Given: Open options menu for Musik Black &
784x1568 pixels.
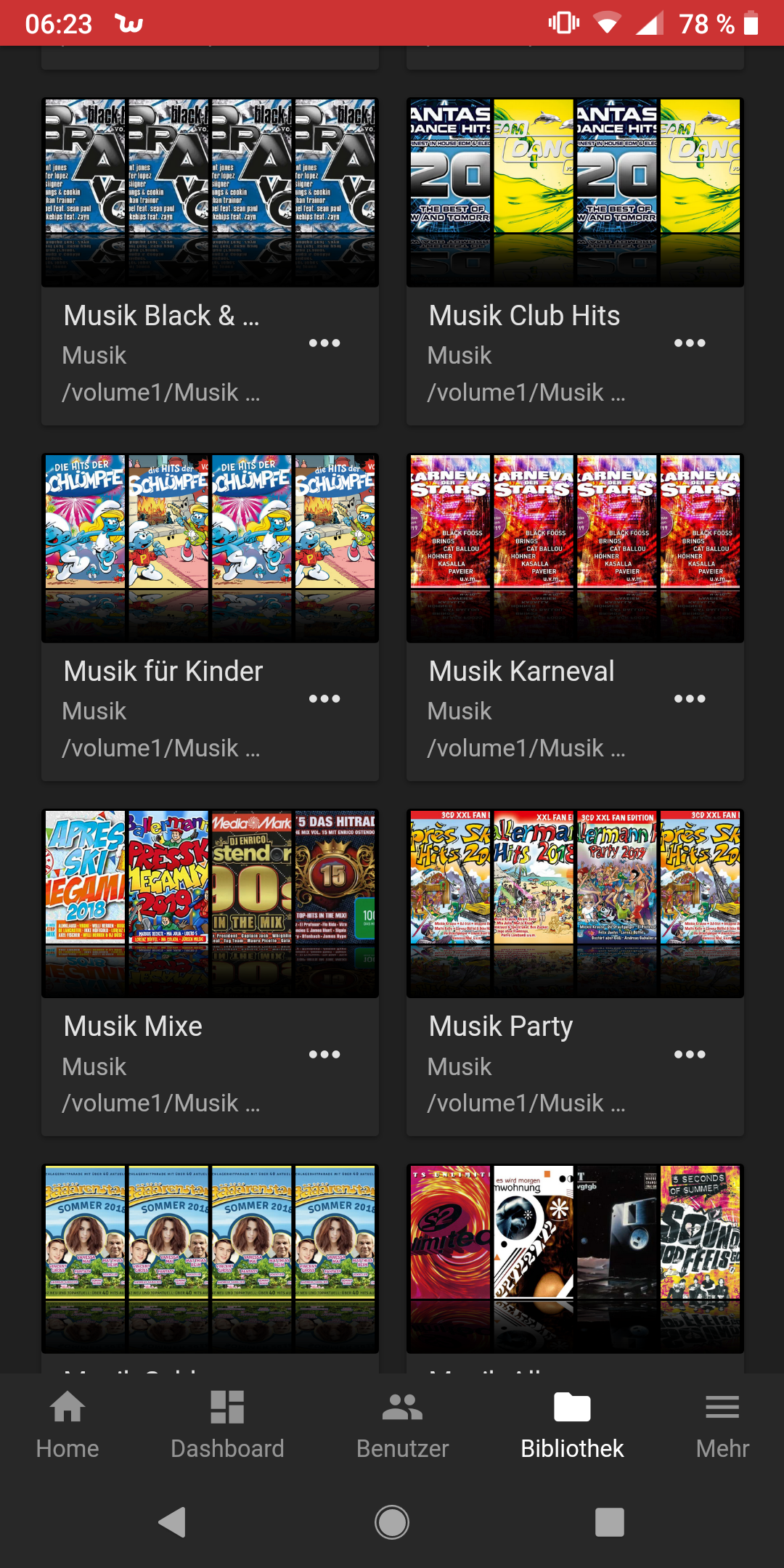Looking at the screenshot, I should (x=324, y=343).
